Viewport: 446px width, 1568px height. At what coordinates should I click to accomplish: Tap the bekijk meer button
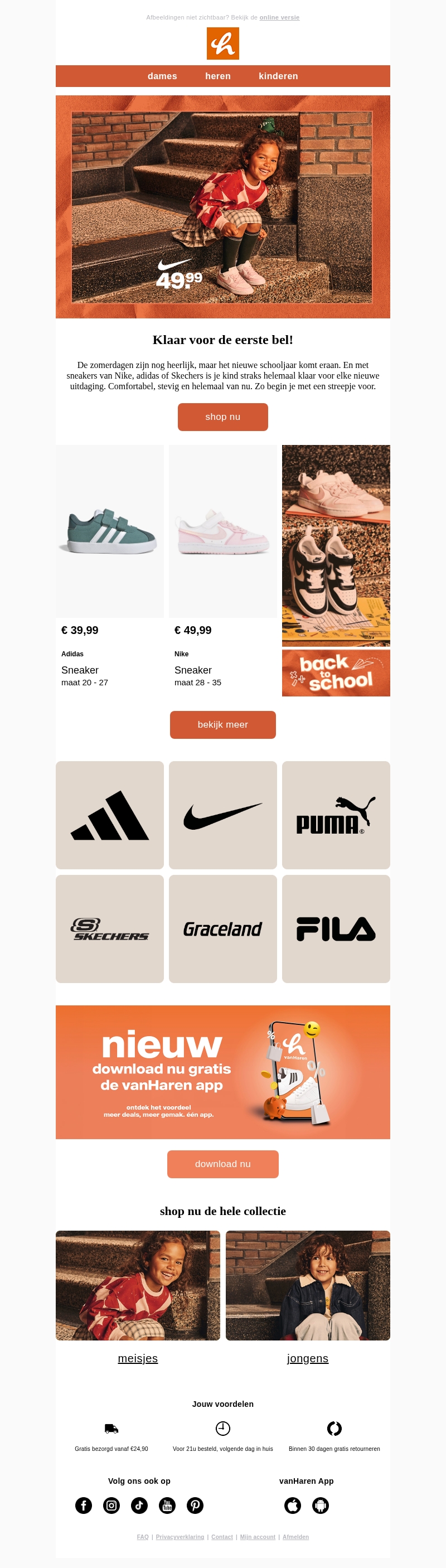pyautogui.click(x=222, y=724)
